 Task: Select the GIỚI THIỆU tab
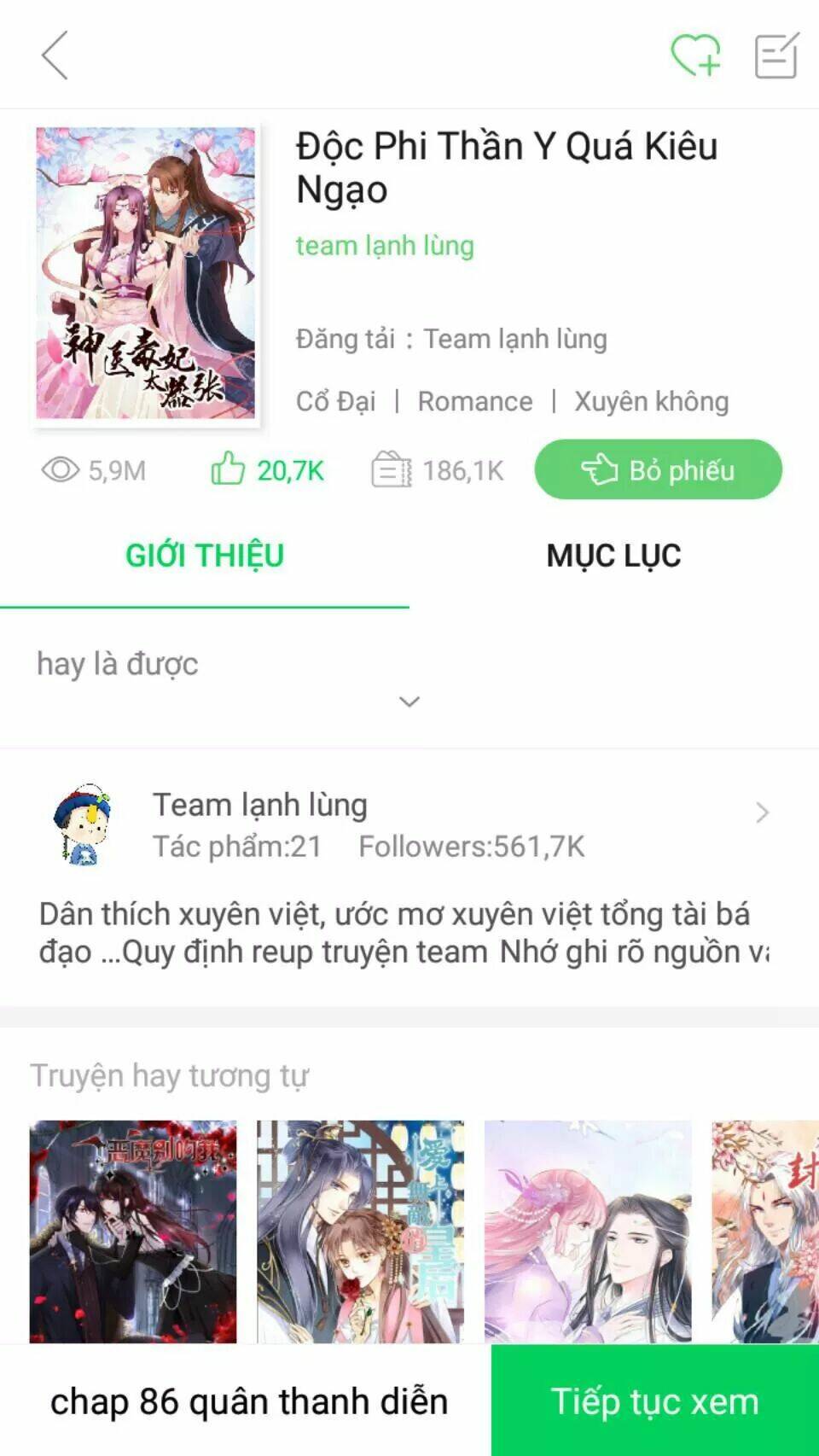point(203,555)
